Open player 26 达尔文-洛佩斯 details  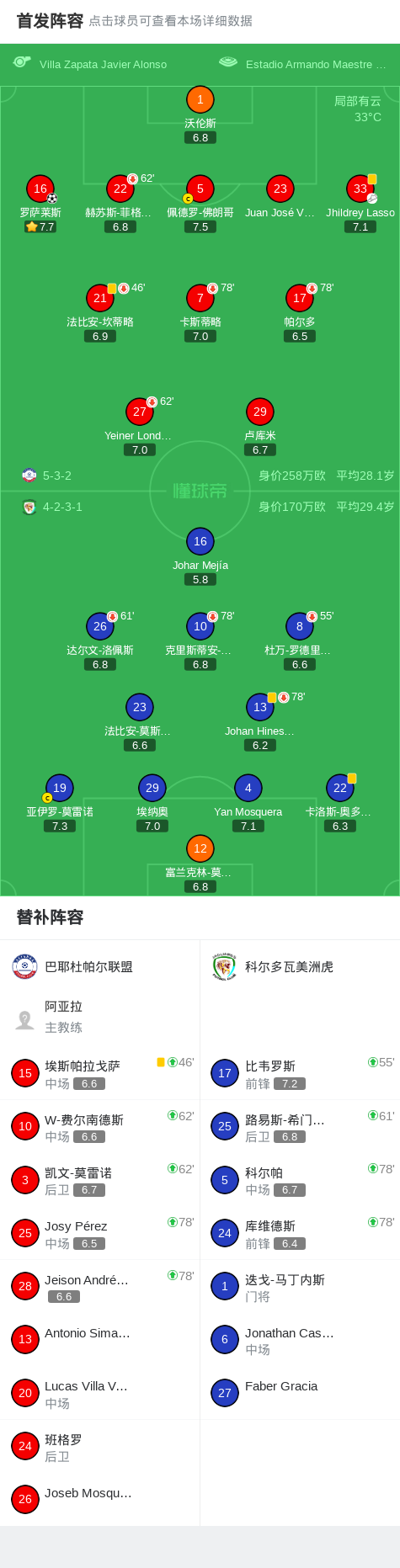pyautogui.click(x=100, y=641)
